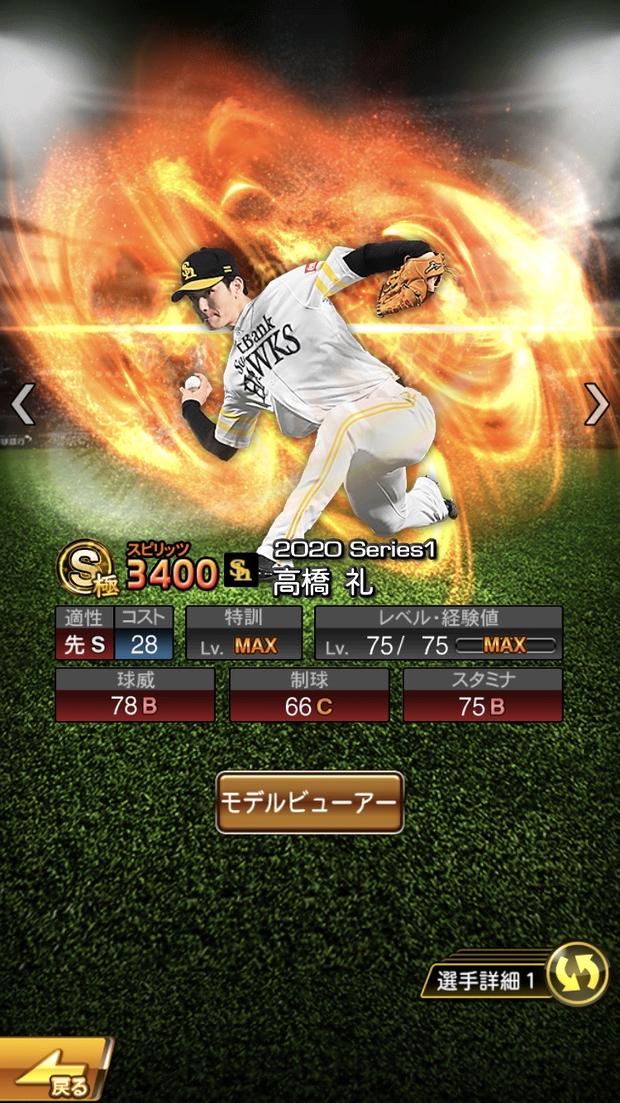Image resolution: width=620 pixels, height=1103 pixels.
Task: Switch the 選手詳細 1 detail view
Action: point(579,973)
